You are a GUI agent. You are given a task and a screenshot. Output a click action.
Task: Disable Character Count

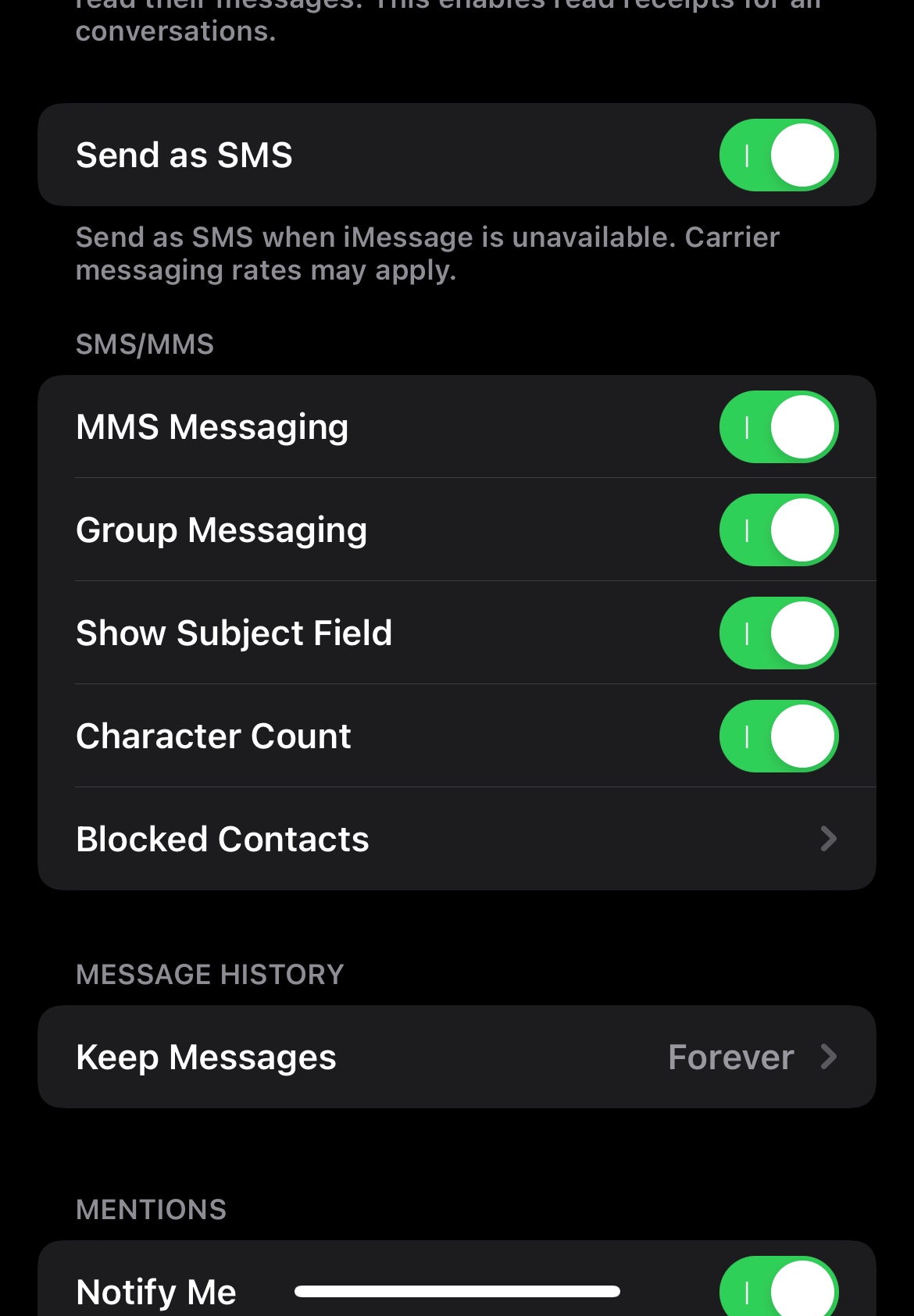tap(778, 736)
